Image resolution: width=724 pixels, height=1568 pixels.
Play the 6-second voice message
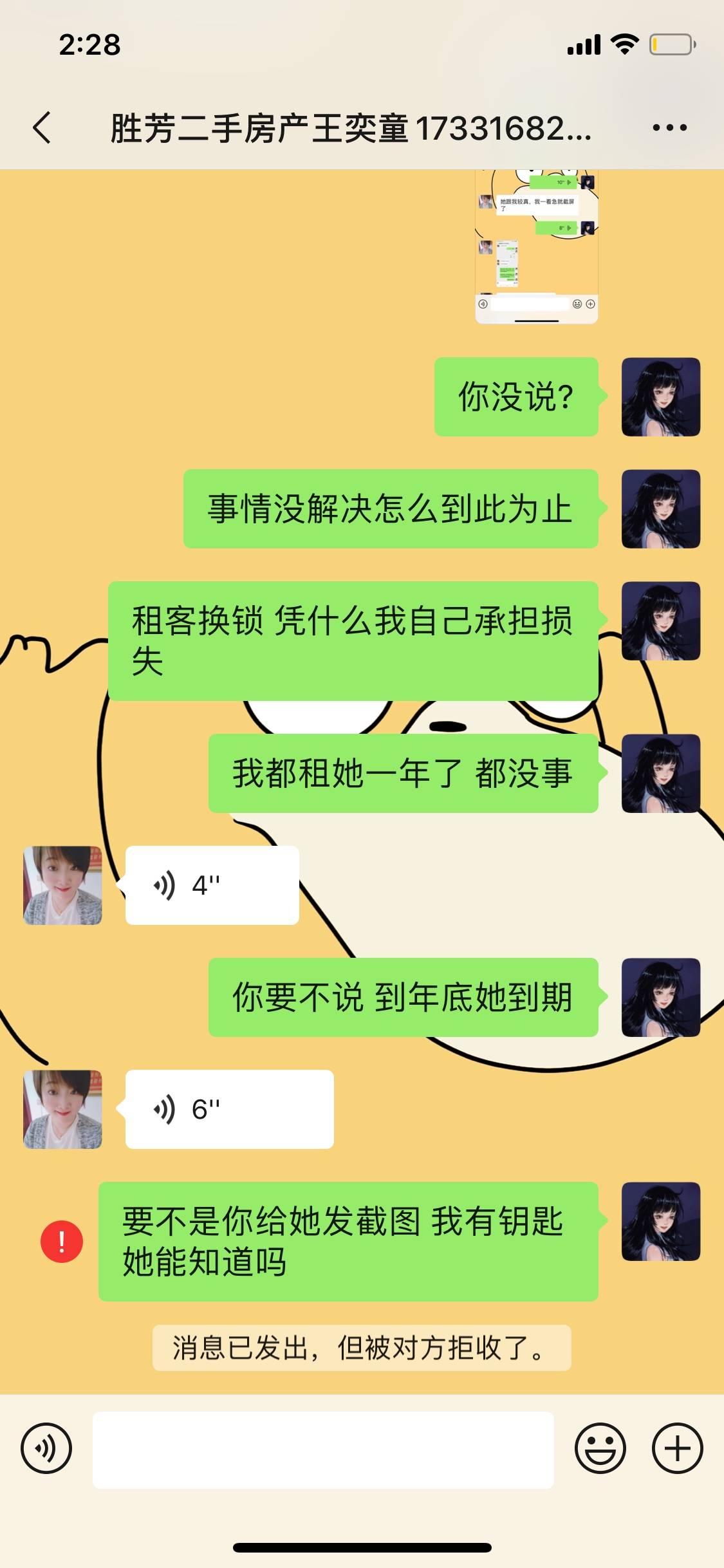tap(229, 1109)
